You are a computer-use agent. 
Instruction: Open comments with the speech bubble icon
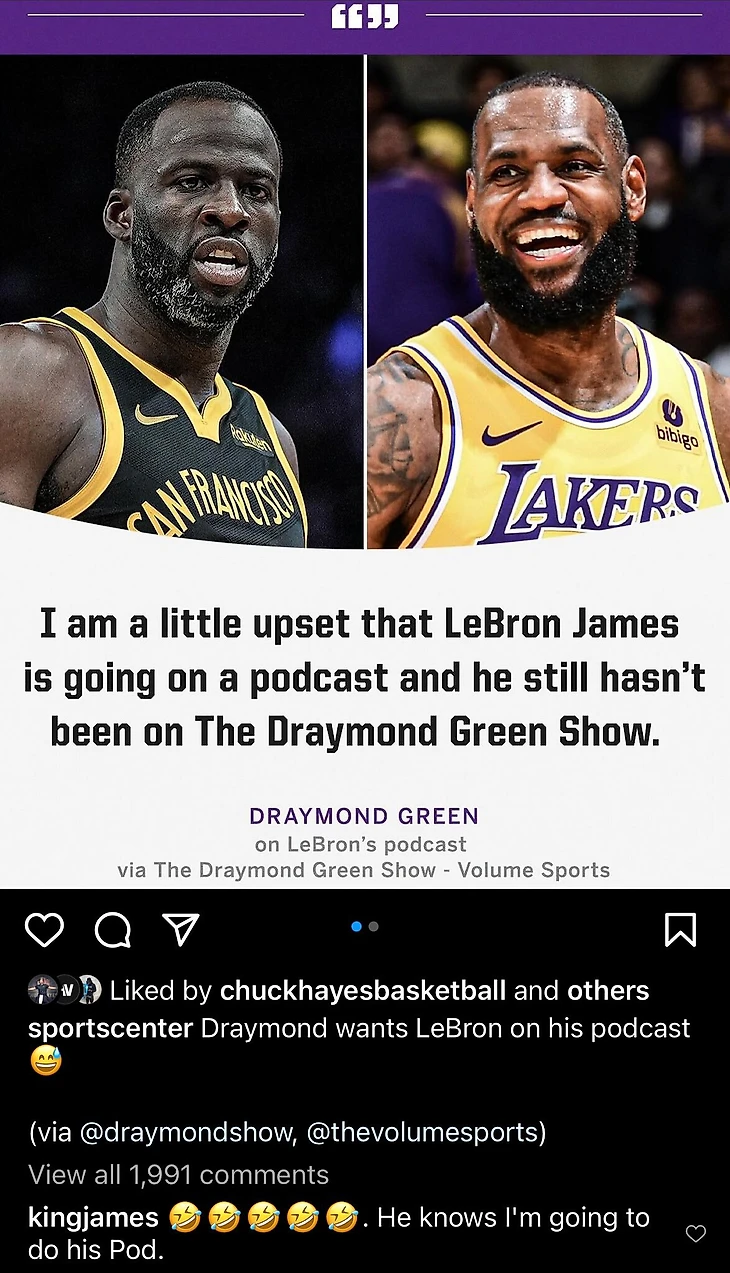pyautogui.click(x=112, y=930)
